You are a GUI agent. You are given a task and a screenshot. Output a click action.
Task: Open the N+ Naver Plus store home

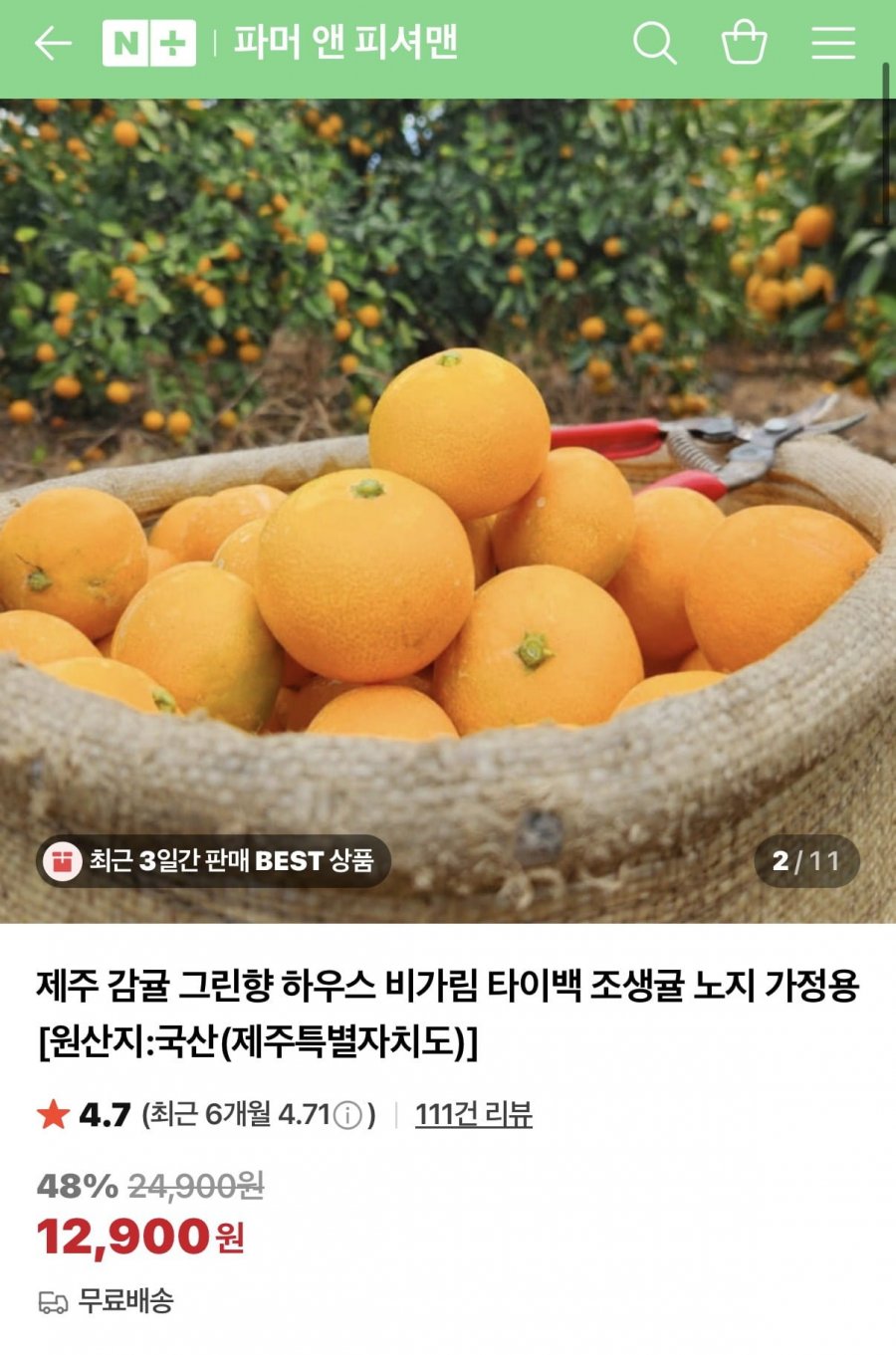148,43
